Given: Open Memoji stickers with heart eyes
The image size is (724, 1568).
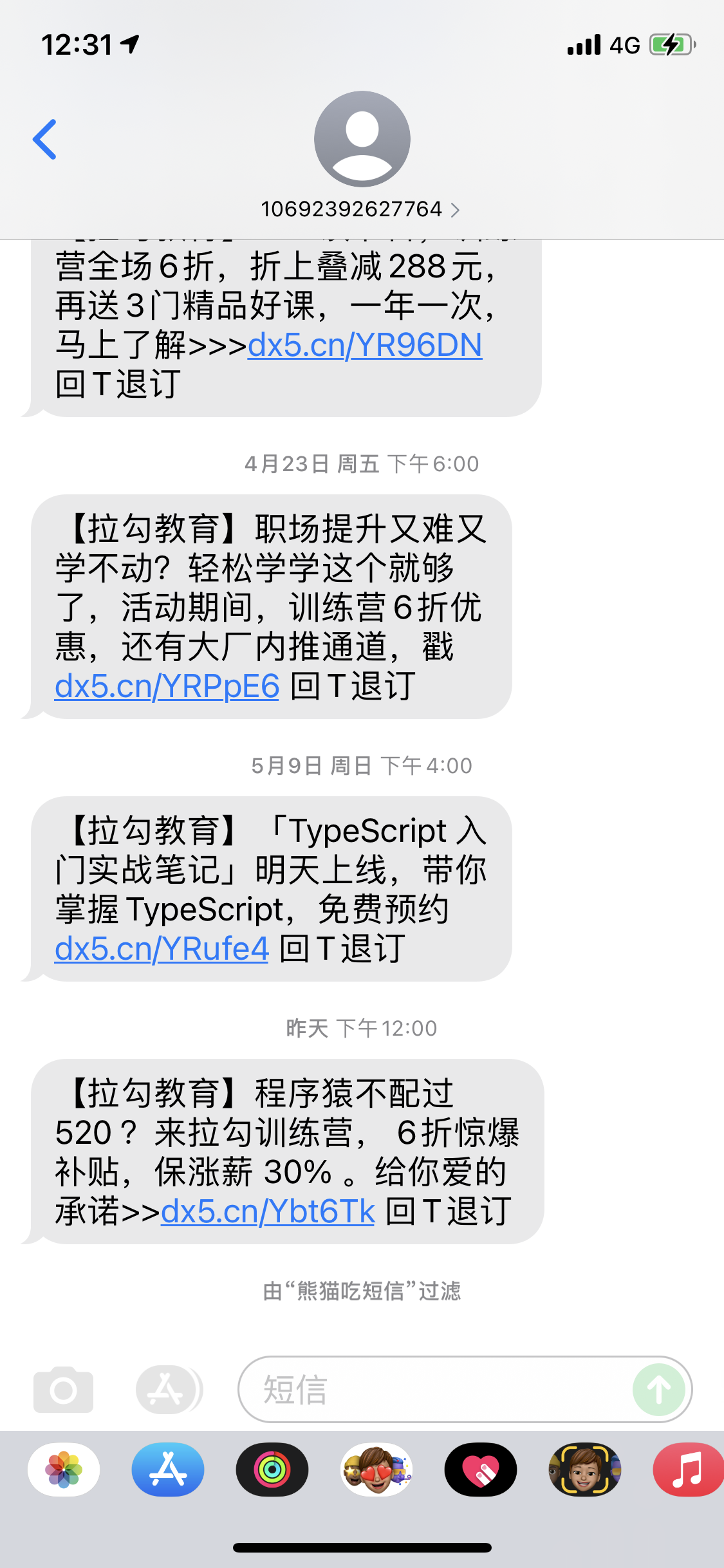Looking at the screenshot, I should tap(376, 1470).
